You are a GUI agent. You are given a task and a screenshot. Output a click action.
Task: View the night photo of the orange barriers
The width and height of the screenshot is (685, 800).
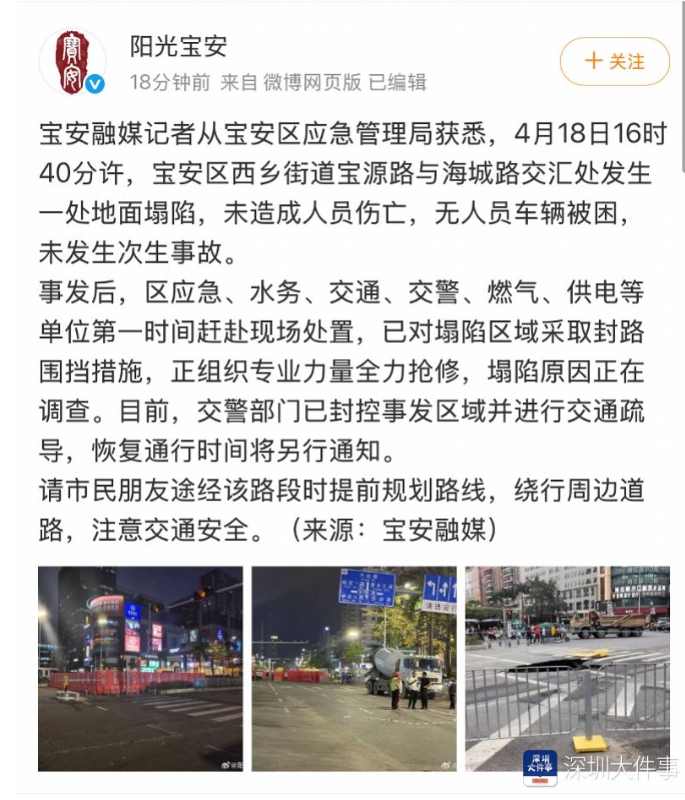140,668
